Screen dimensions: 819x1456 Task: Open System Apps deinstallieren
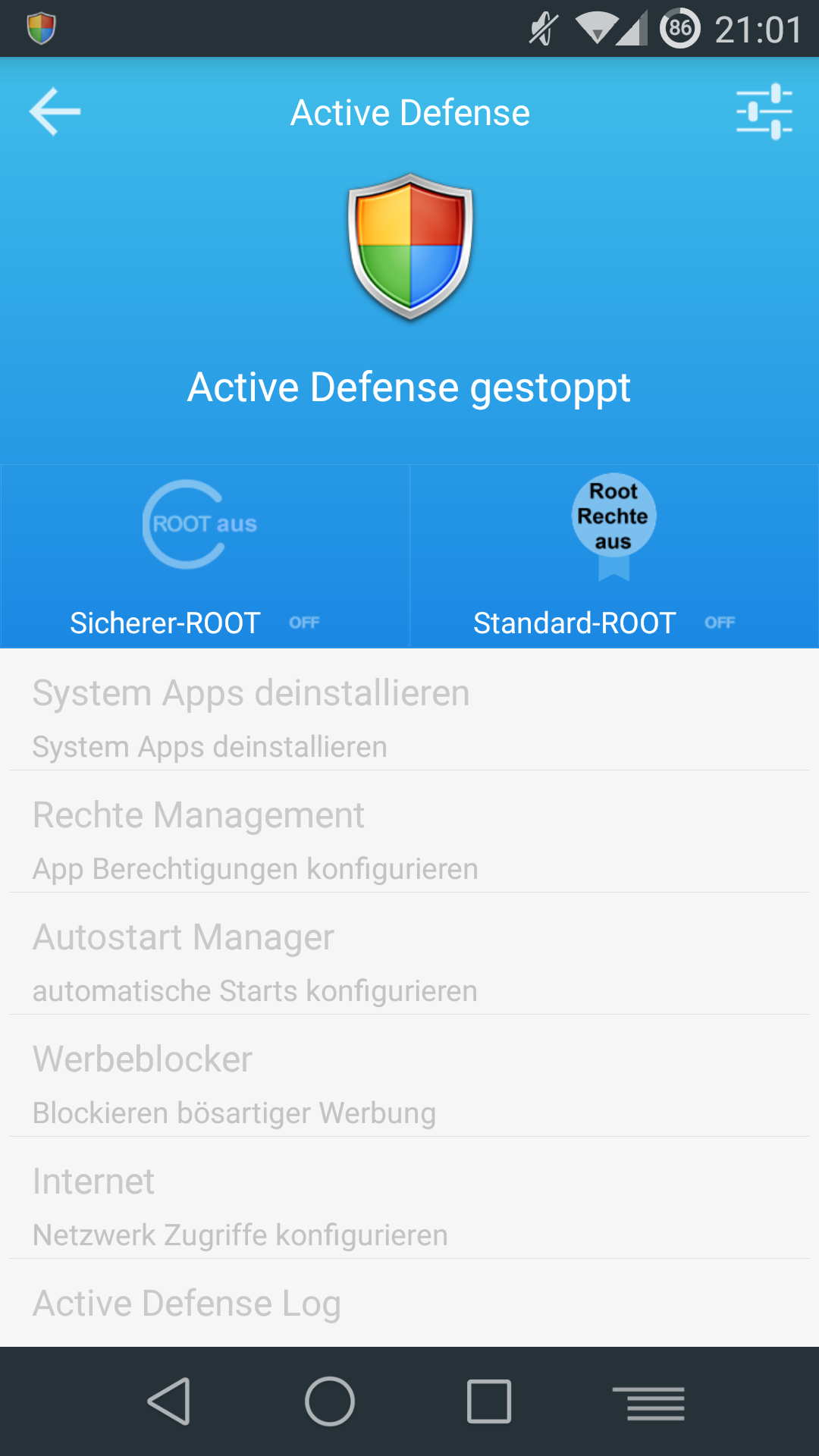(409, 710)
